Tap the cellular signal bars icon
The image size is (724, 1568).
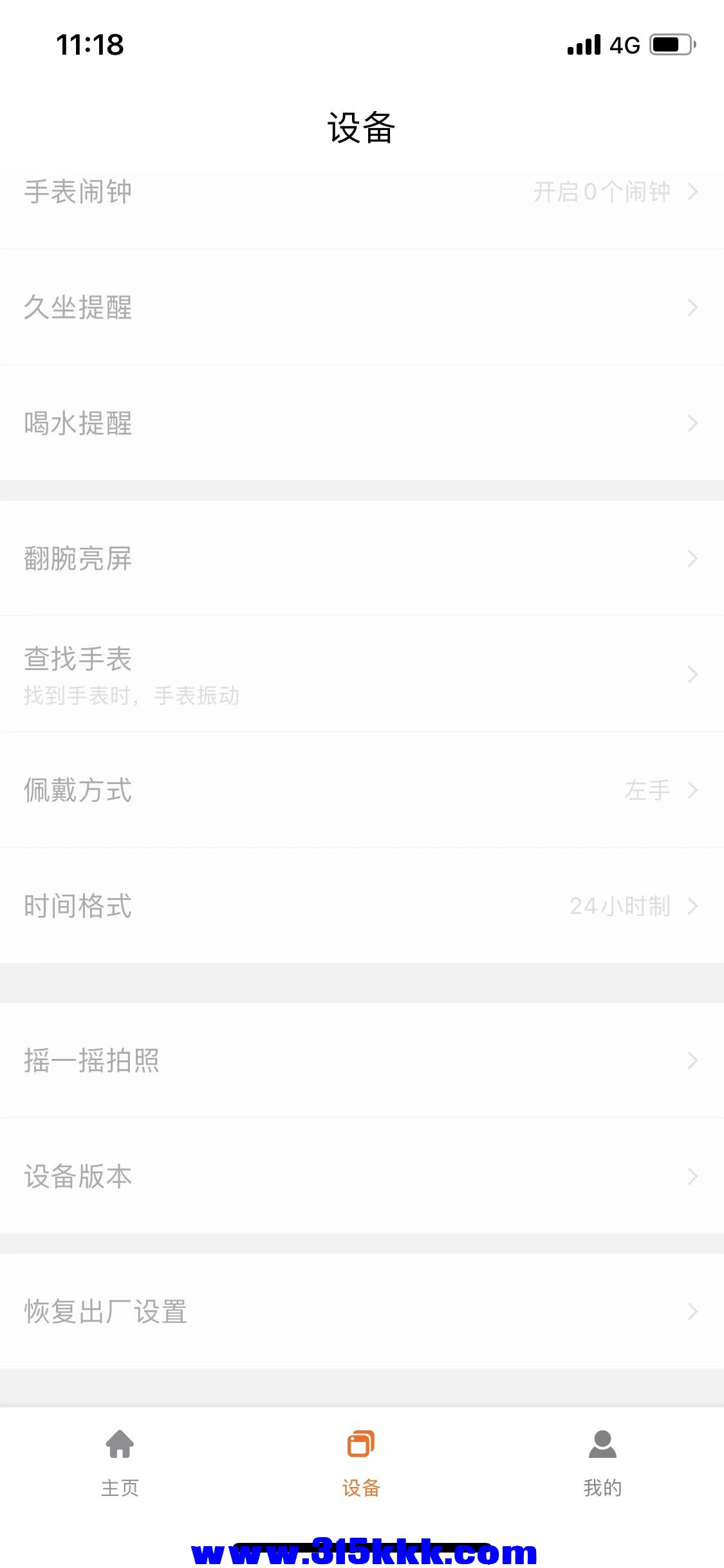[581, 44]
